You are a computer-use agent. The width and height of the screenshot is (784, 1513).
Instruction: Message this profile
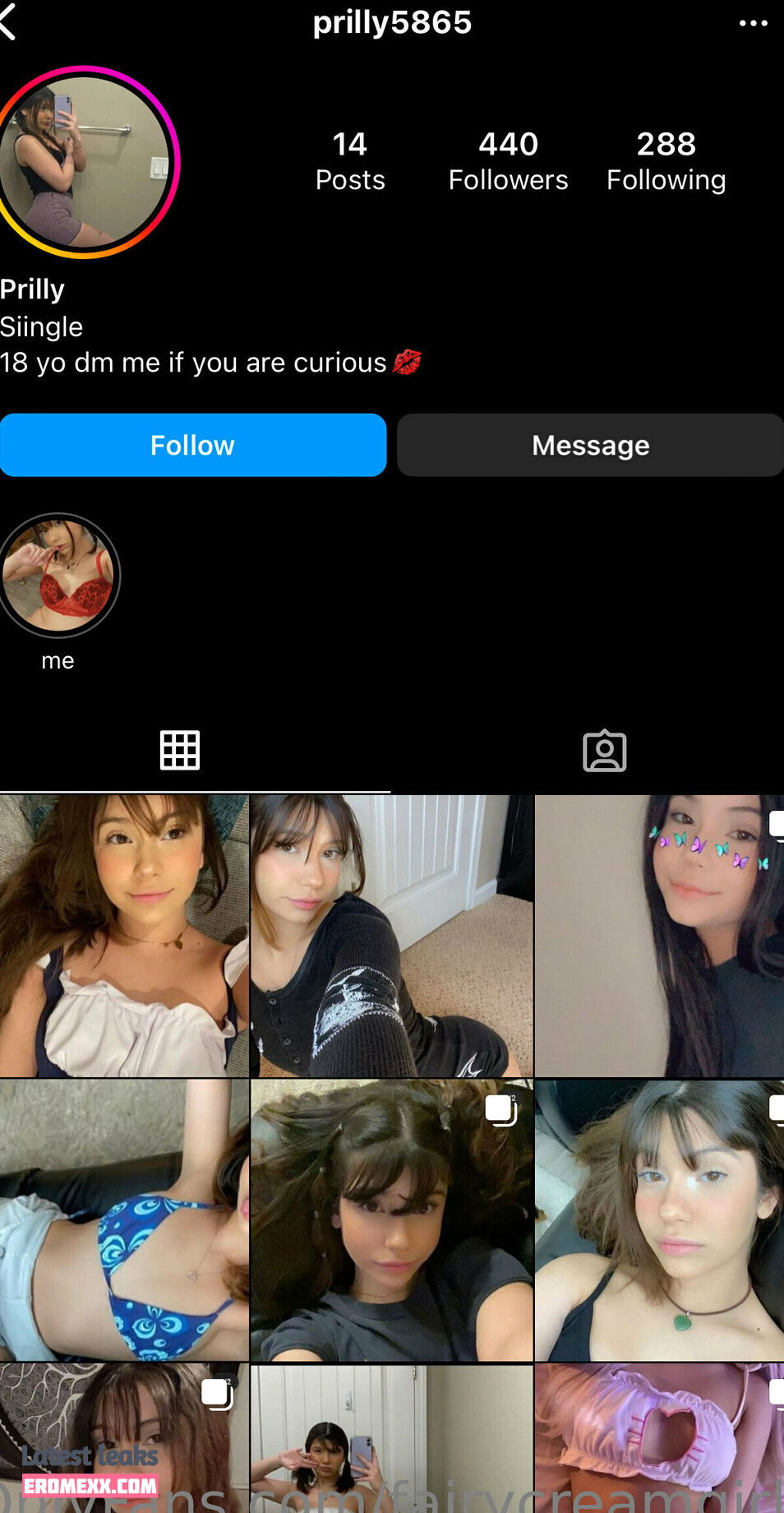coord(590,445)
